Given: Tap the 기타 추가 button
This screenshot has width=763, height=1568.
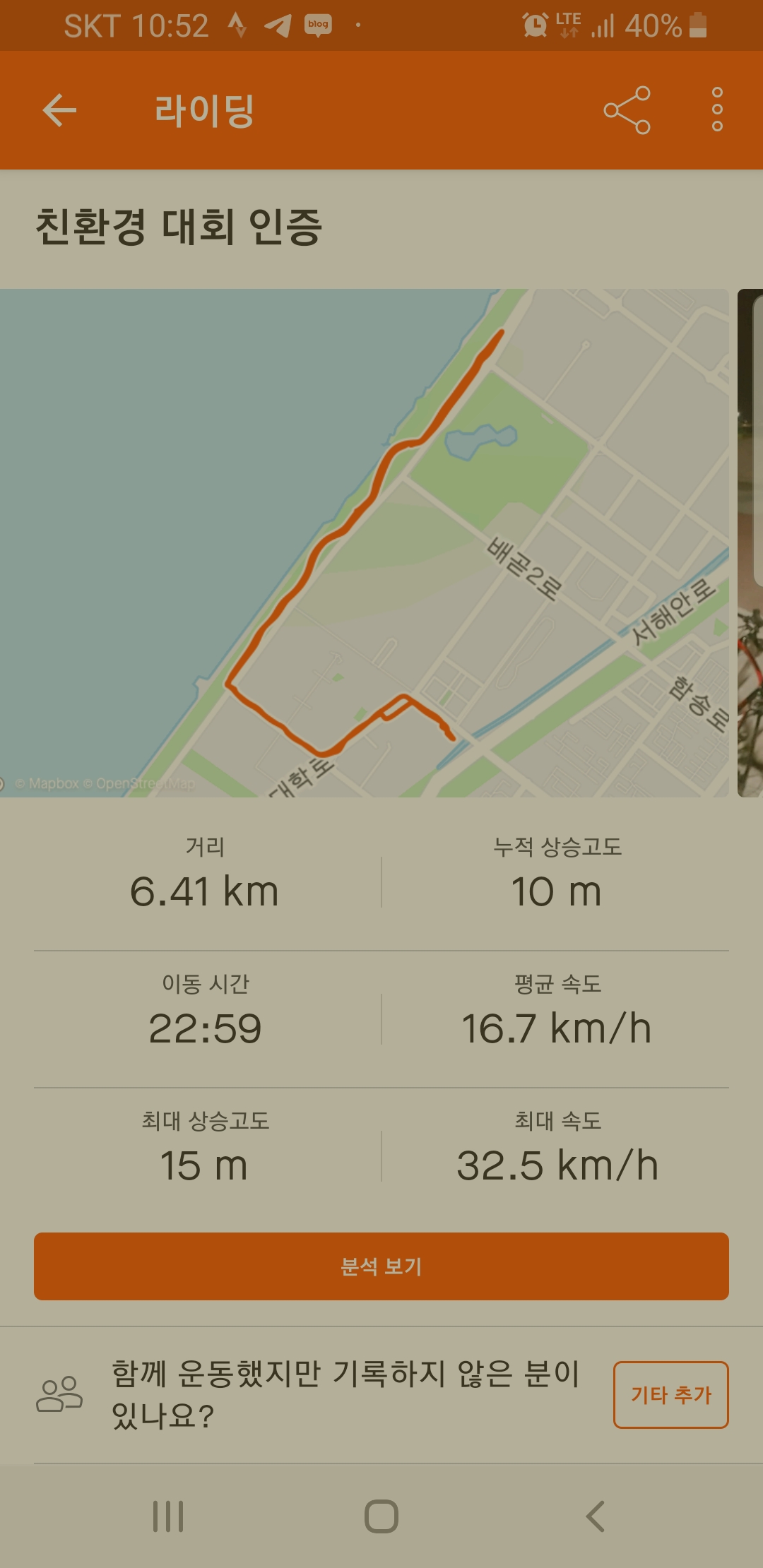Looking at the screenshot, I should coord(670,1395).
